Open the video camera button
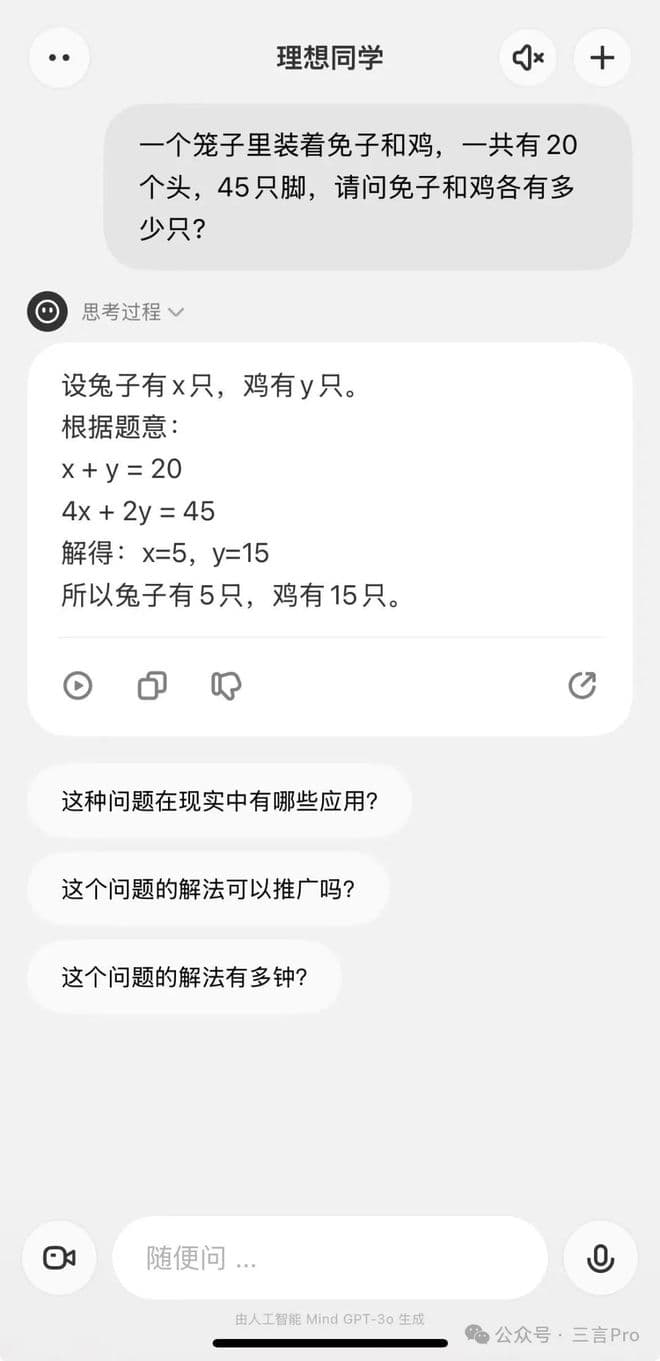The image size is (660, 1361). click(59, 1258)
